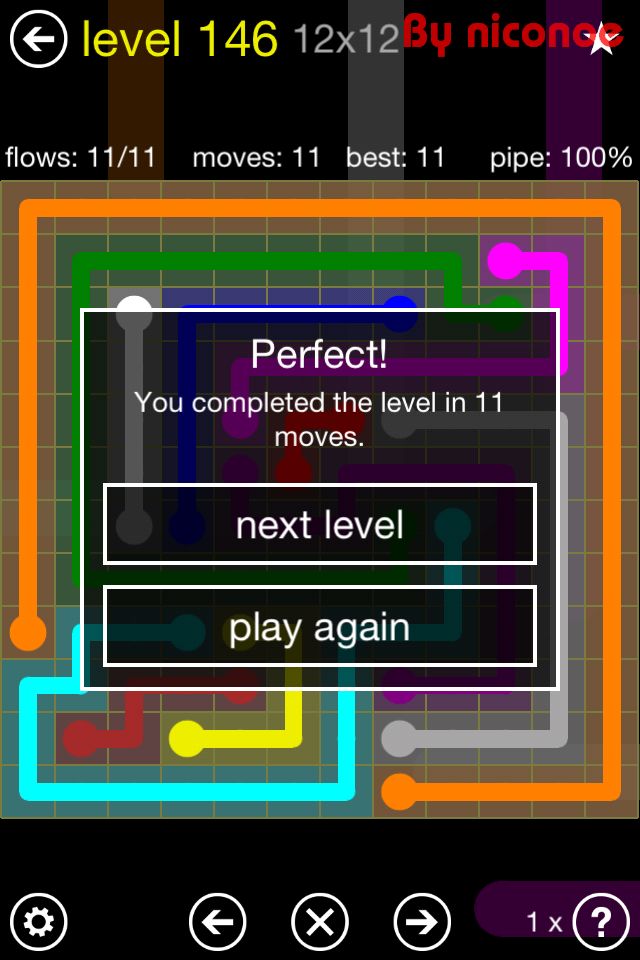Open the settings gear

tap(38, 921)
